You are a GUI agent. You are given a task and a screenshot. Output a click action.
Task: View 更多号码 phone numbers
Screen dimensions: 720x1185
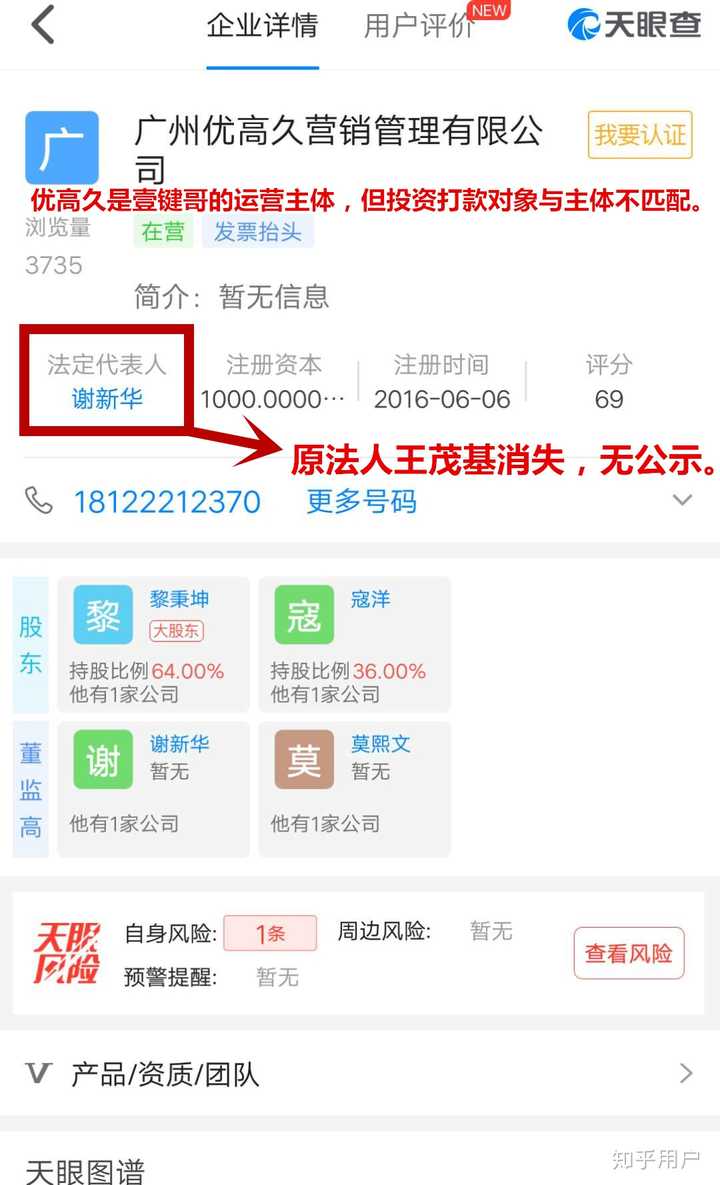point(361,502)
